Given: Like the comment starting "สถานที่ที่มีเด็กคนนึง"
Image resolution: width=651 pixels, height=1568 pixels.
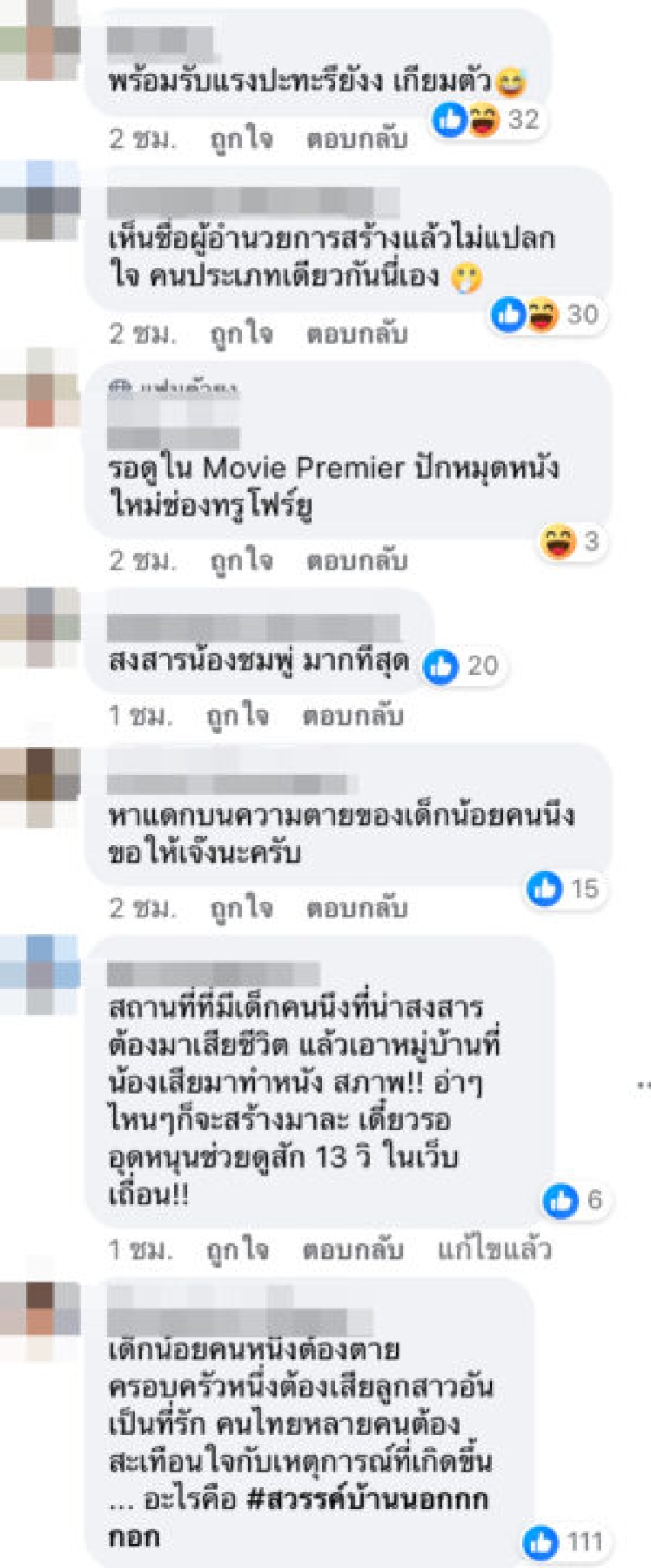Looking at the screenshot, I should click(x=237, y=1249).
